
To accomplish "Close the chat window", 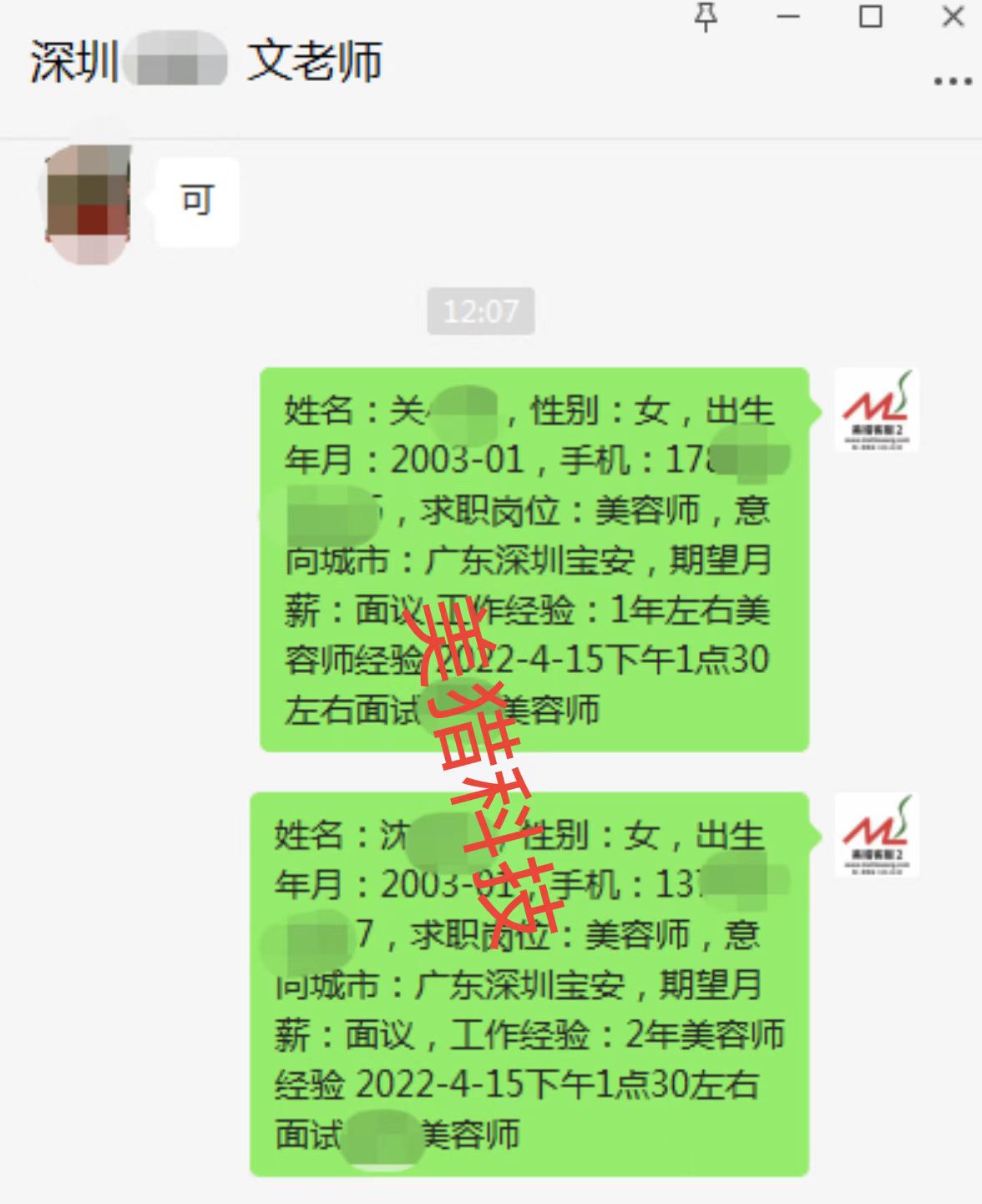I will pos(953,17).
